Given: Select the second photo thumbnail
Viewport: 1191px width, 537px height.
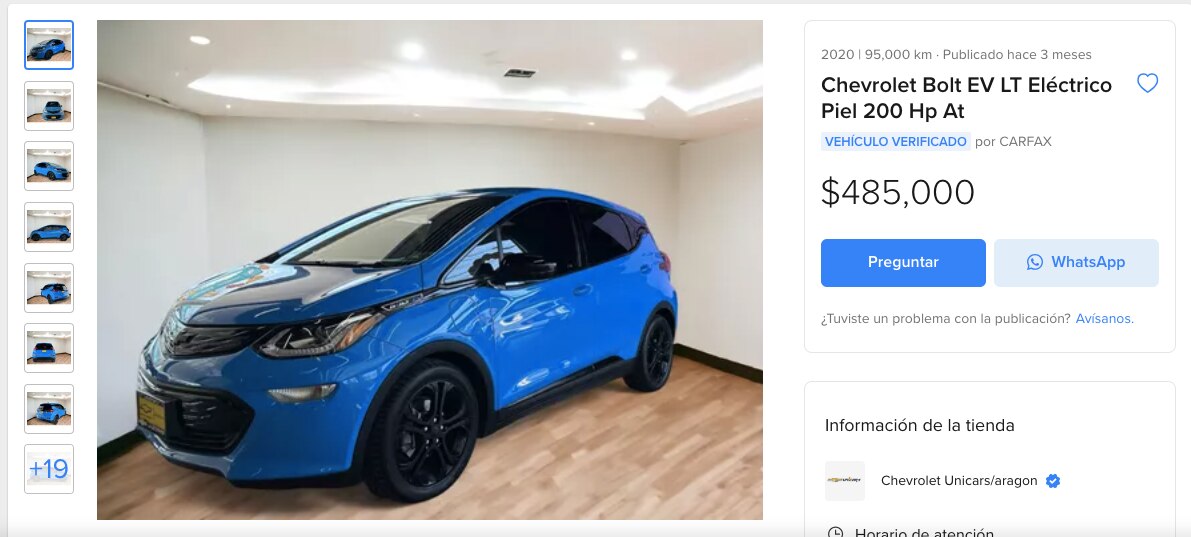Looking at the screenshot, I should 49,106.
